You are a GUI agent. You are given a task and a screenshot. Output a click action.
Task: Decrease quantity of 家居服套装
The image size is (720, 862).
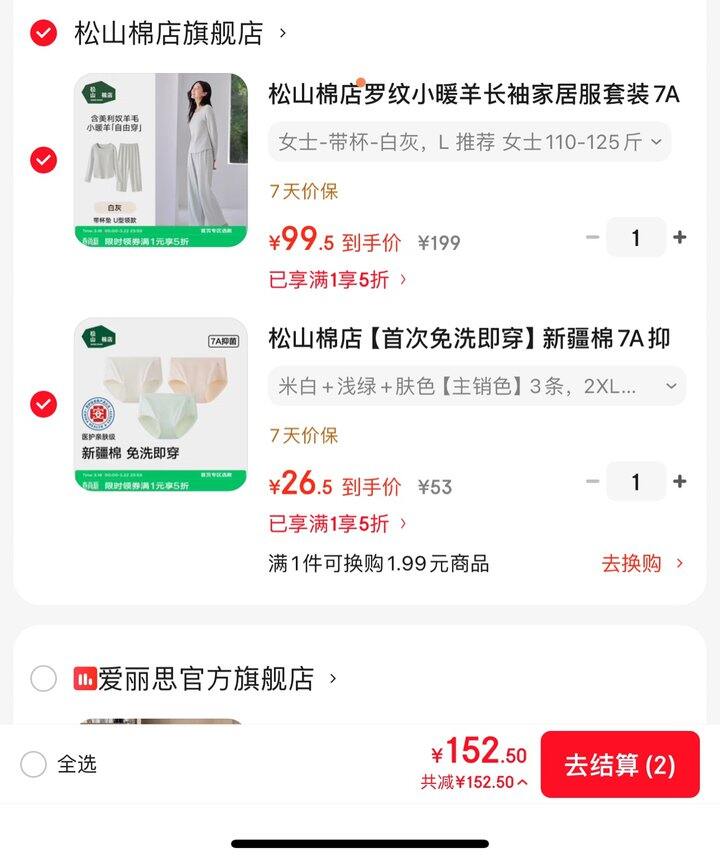pyautogui.click(x=592, y=238)
